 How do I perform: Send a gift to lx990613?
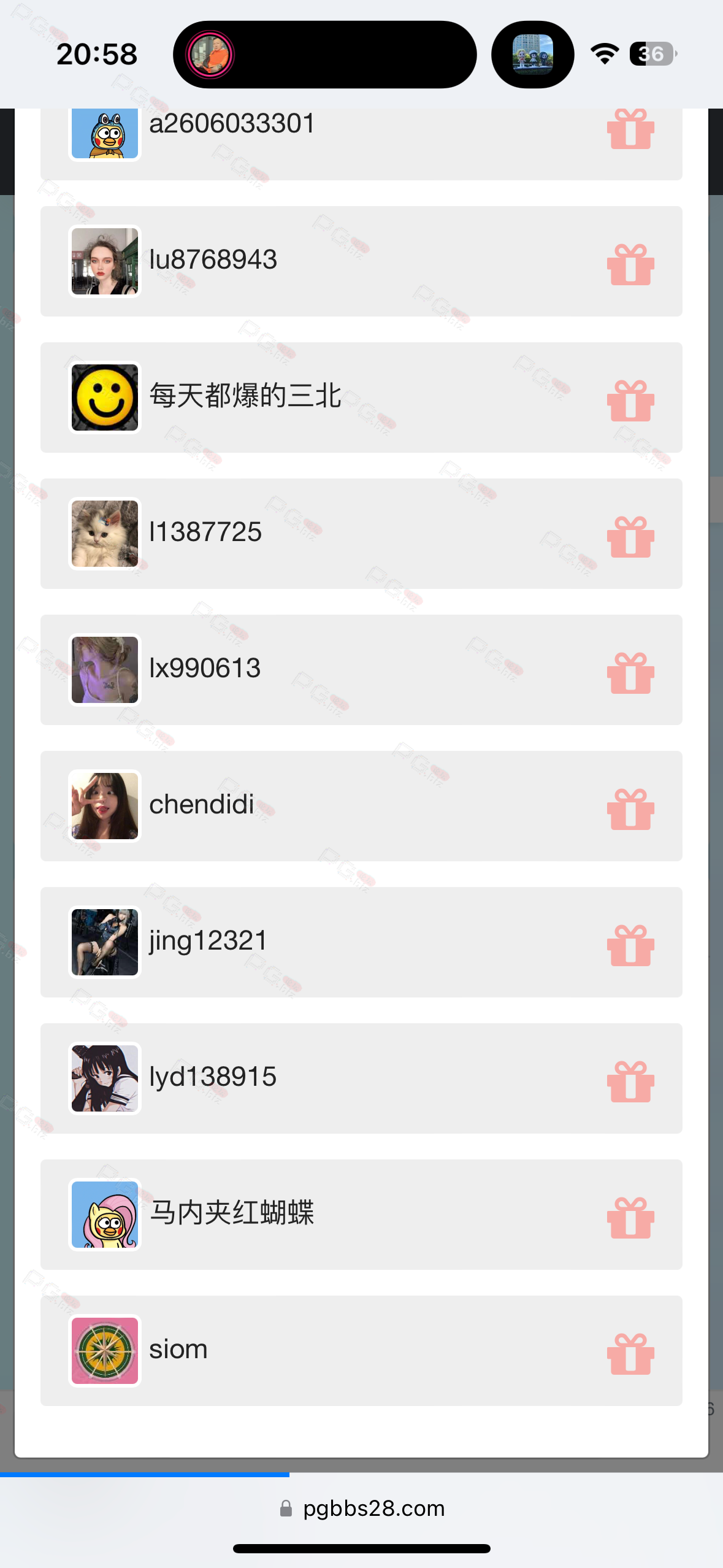630,673
